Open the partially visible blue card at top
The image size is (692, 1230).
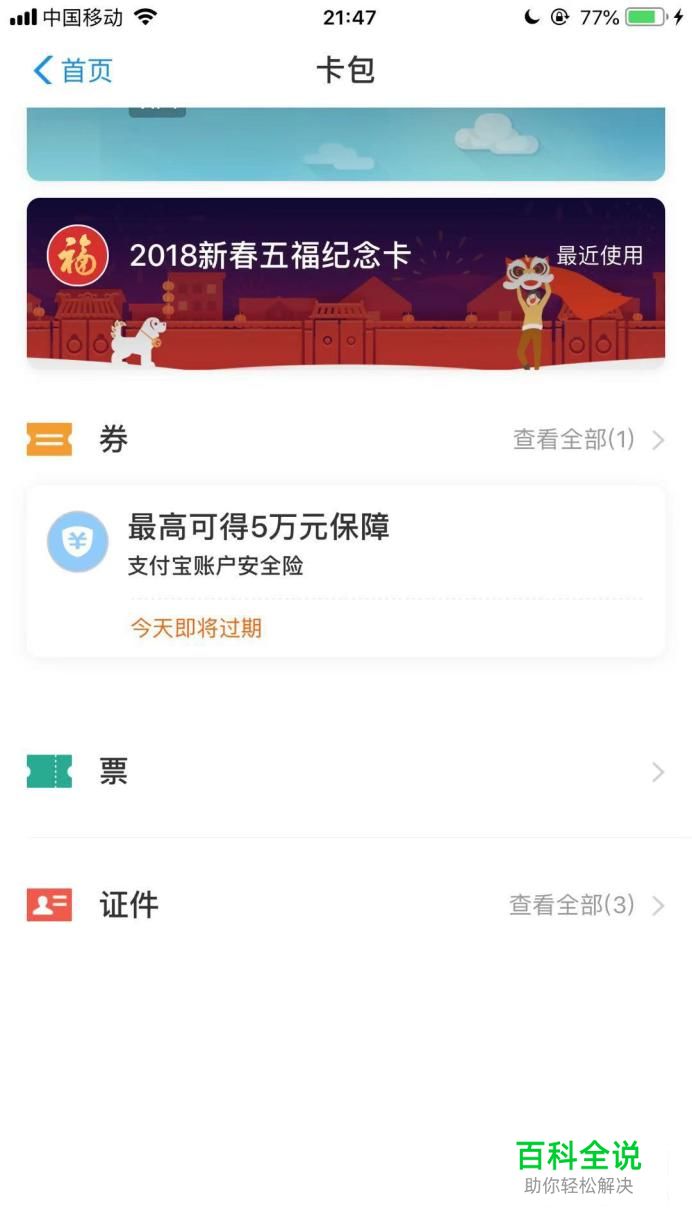pos(345,145)
